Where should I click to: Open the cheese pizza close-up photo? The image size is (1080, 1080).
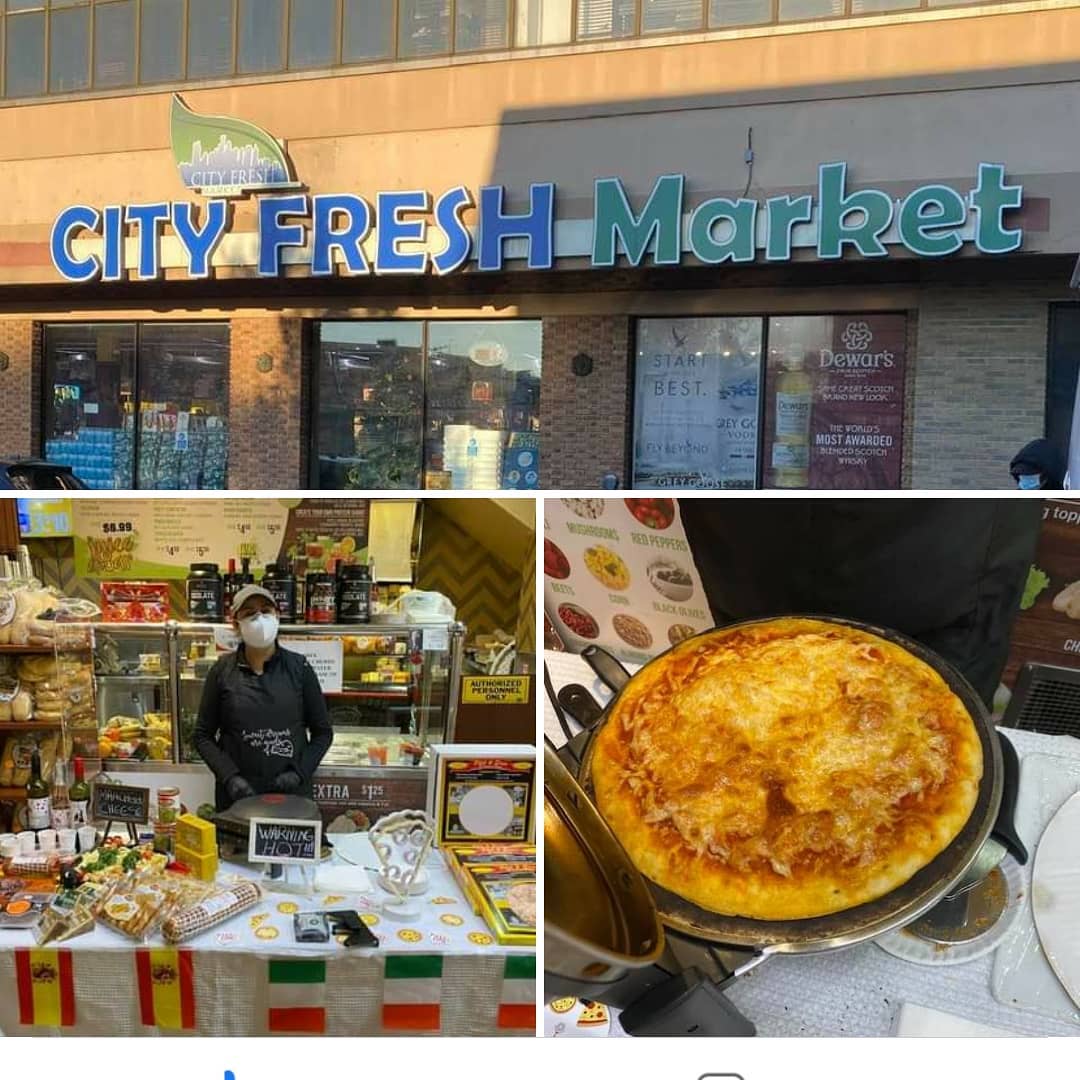[x=812, y=767]
